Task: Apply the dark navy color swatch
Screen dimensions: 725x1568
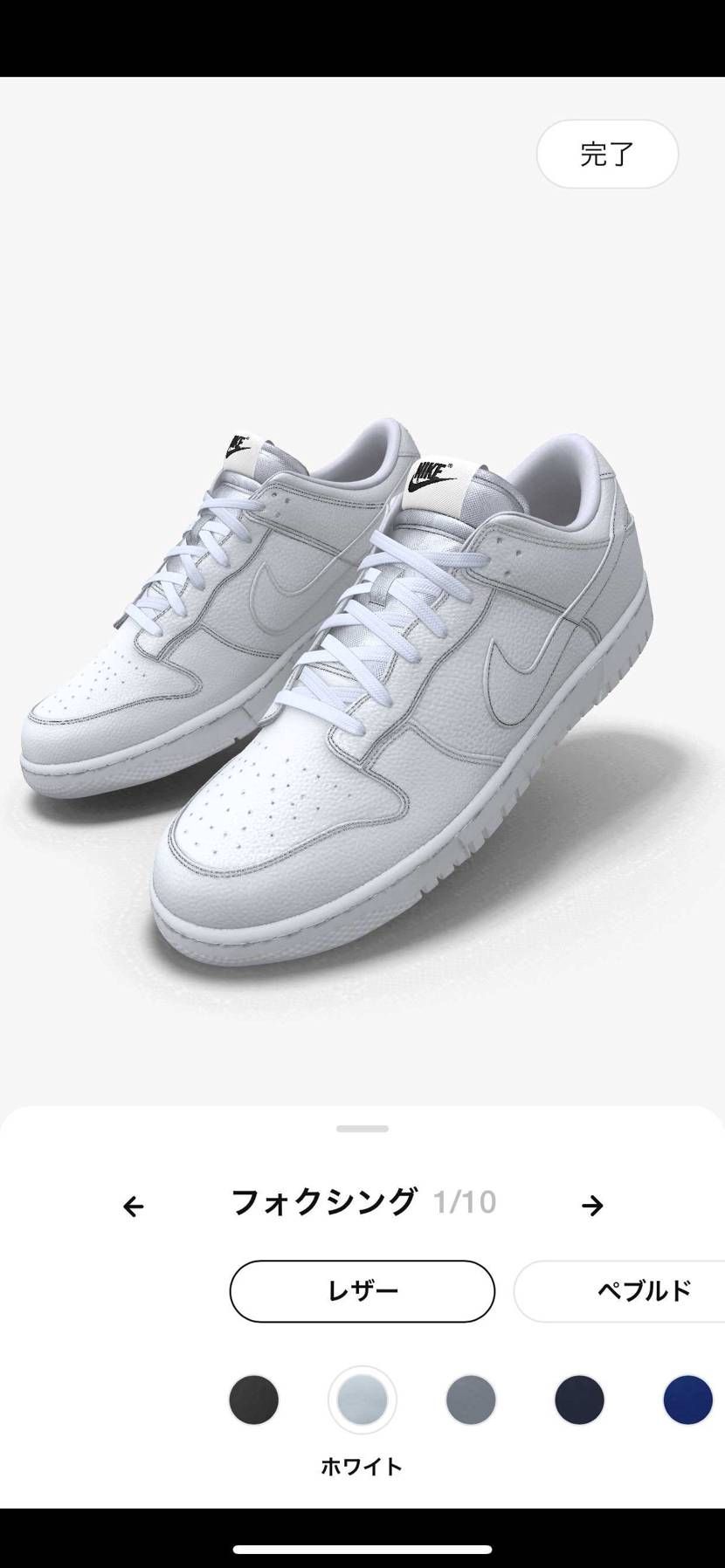Action: (x=579, y=1400)
